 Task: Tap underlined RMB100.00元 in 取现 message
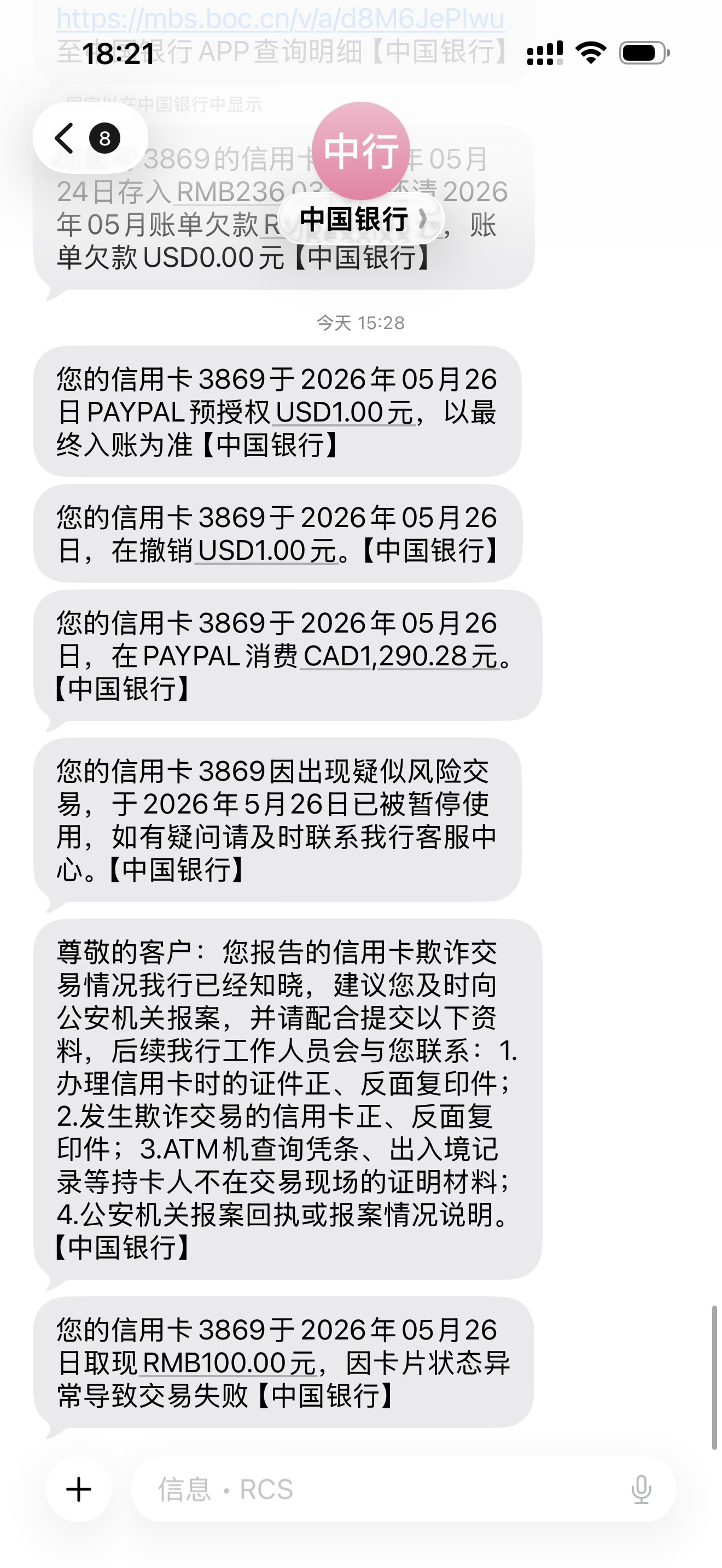tap(228, 1362)
